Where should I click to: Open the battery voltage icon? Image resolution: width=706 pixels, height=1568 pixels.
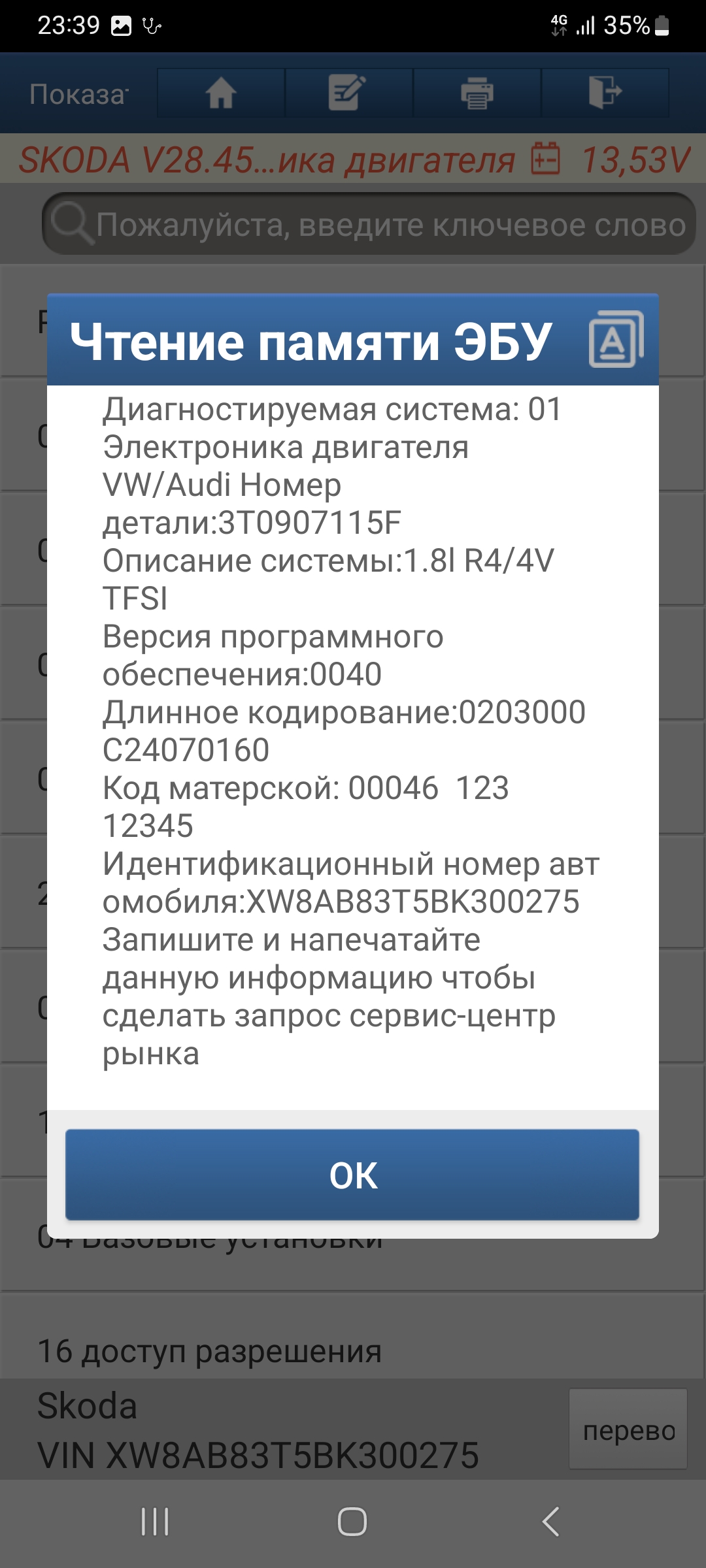[x=546, y=159]
